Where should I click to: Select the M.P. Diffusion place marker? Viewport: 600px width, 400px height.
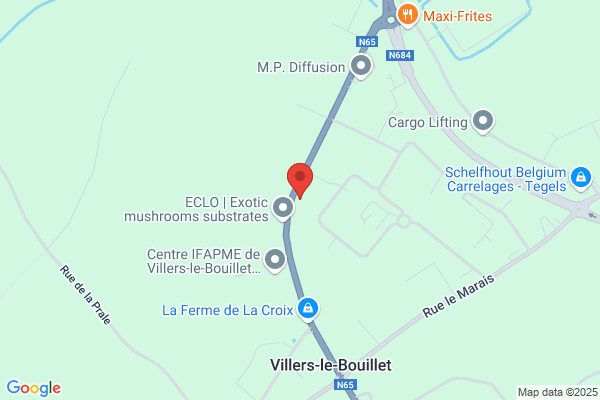(361, 67)
